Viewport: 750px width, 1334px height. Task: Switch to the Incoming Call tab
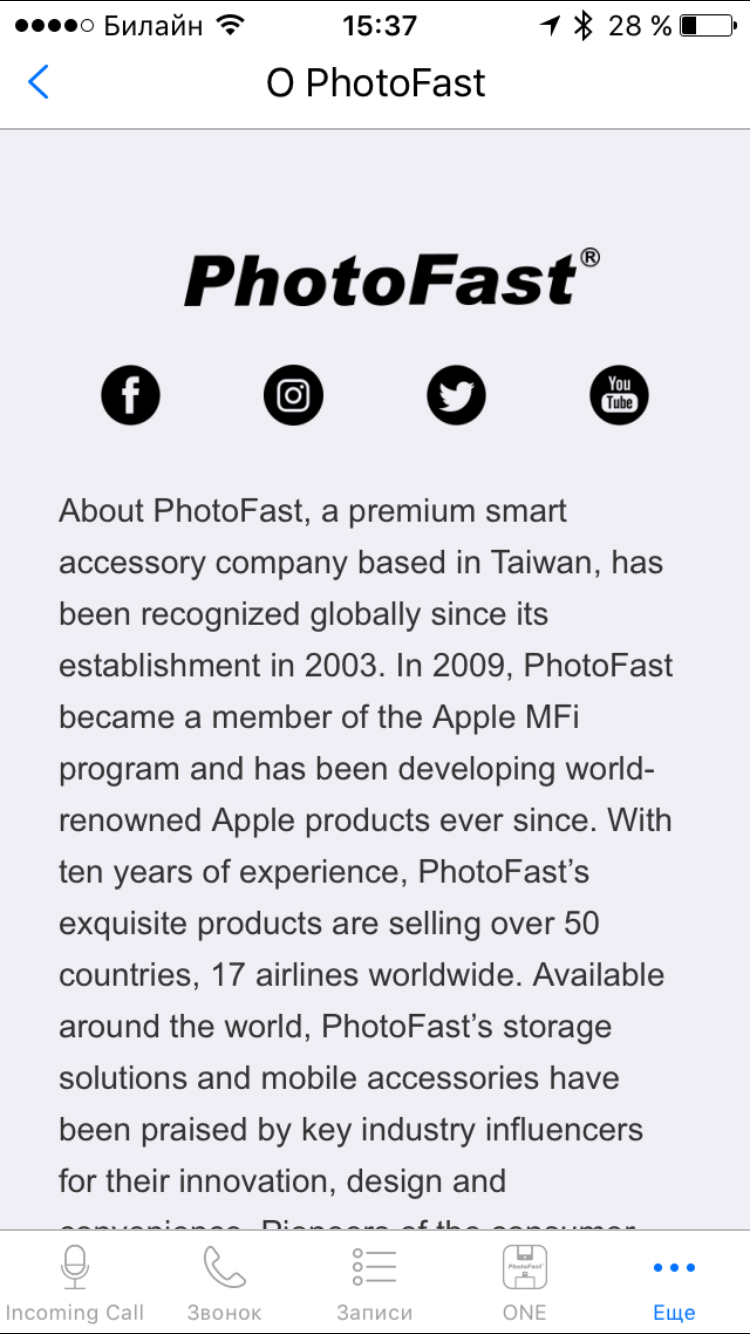tap(75, 1284)
